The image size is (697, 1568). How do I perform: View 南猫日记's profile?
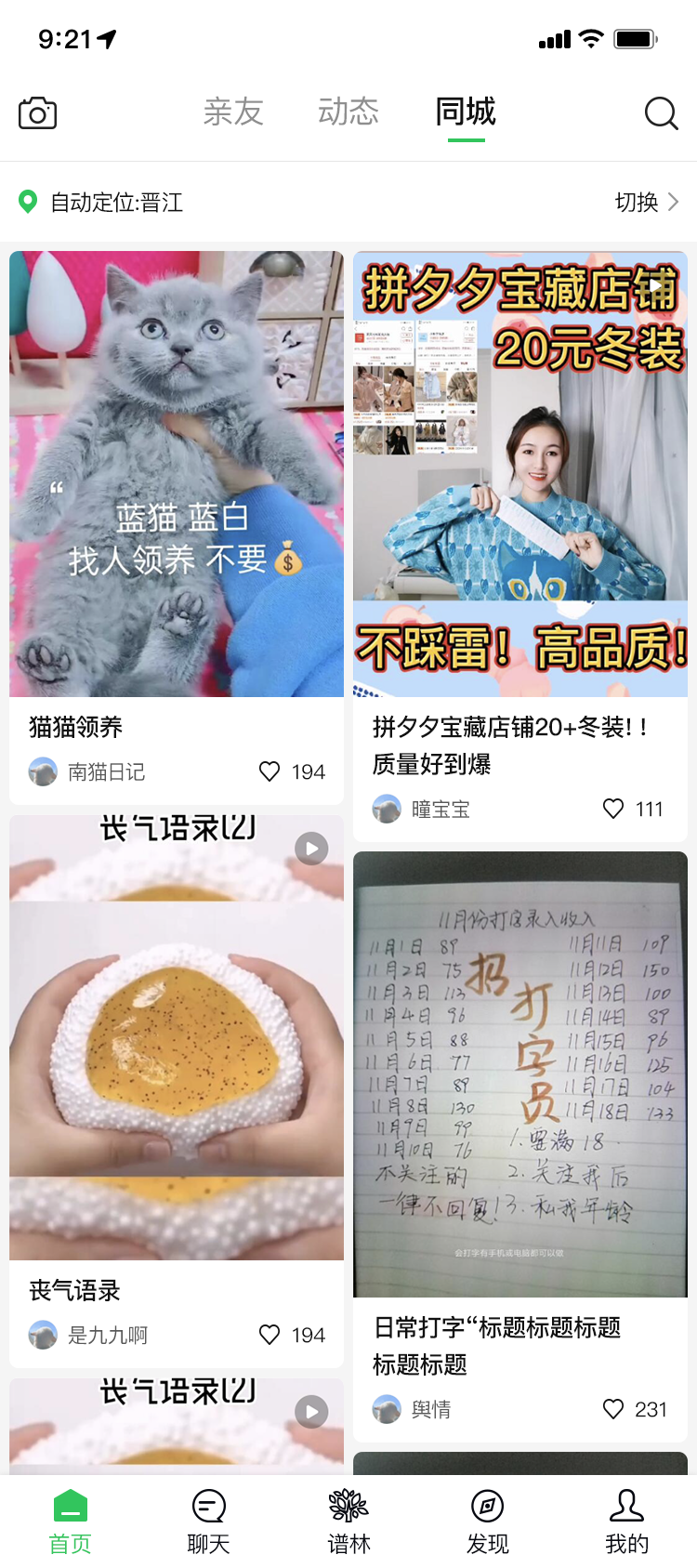coord(87,771)
